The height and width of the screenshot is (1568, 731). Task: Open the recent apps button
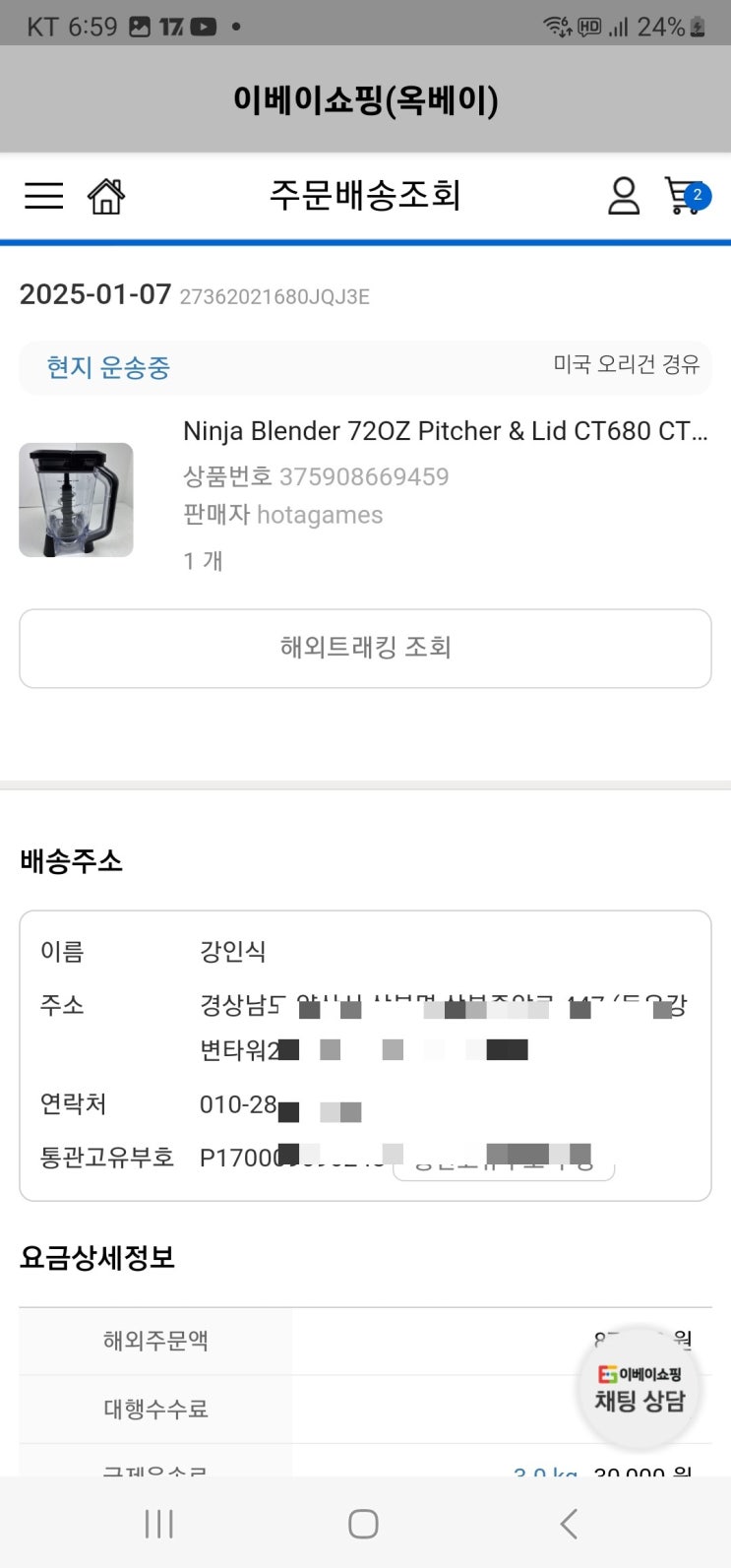tap(158, 1524)
